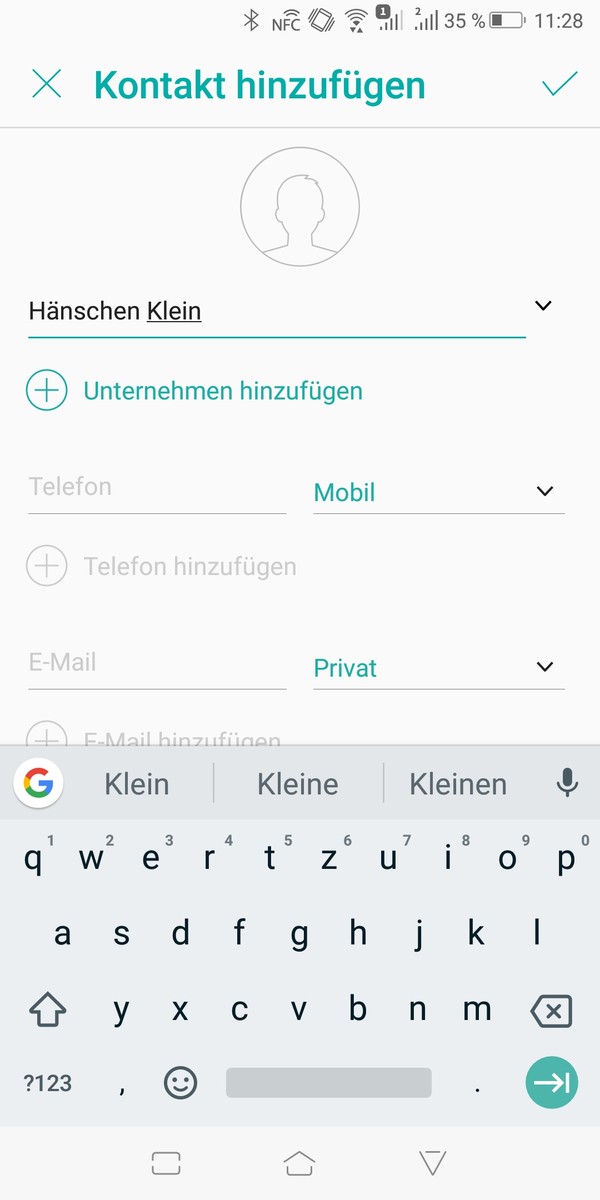Open the Google button on keyboard
Image resolution: width=600 pixels, height=1200 pixels.
(39, 784)
